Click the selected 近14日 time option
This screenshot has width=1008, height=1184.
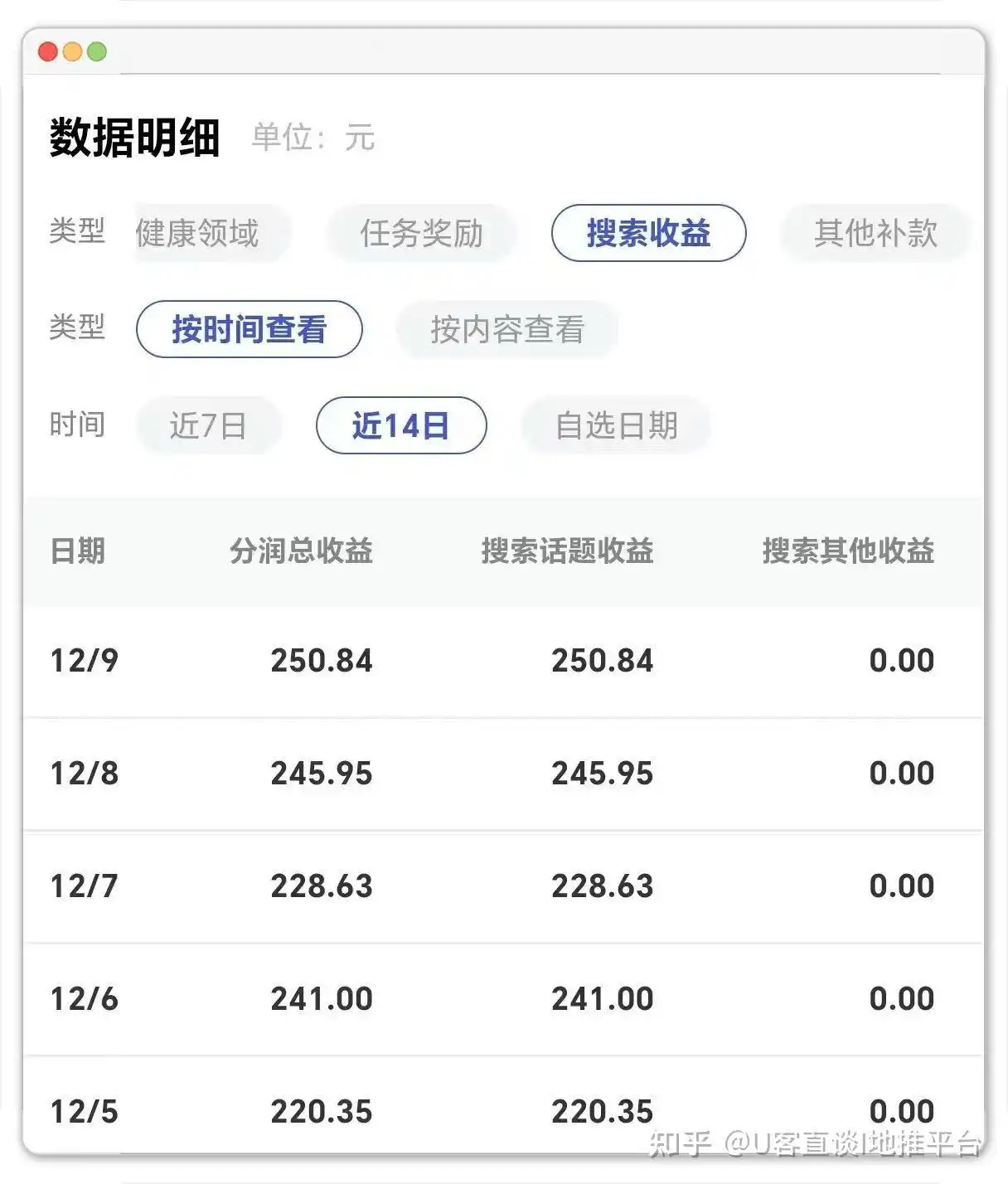pyautogui.click(x=400, y=425)
